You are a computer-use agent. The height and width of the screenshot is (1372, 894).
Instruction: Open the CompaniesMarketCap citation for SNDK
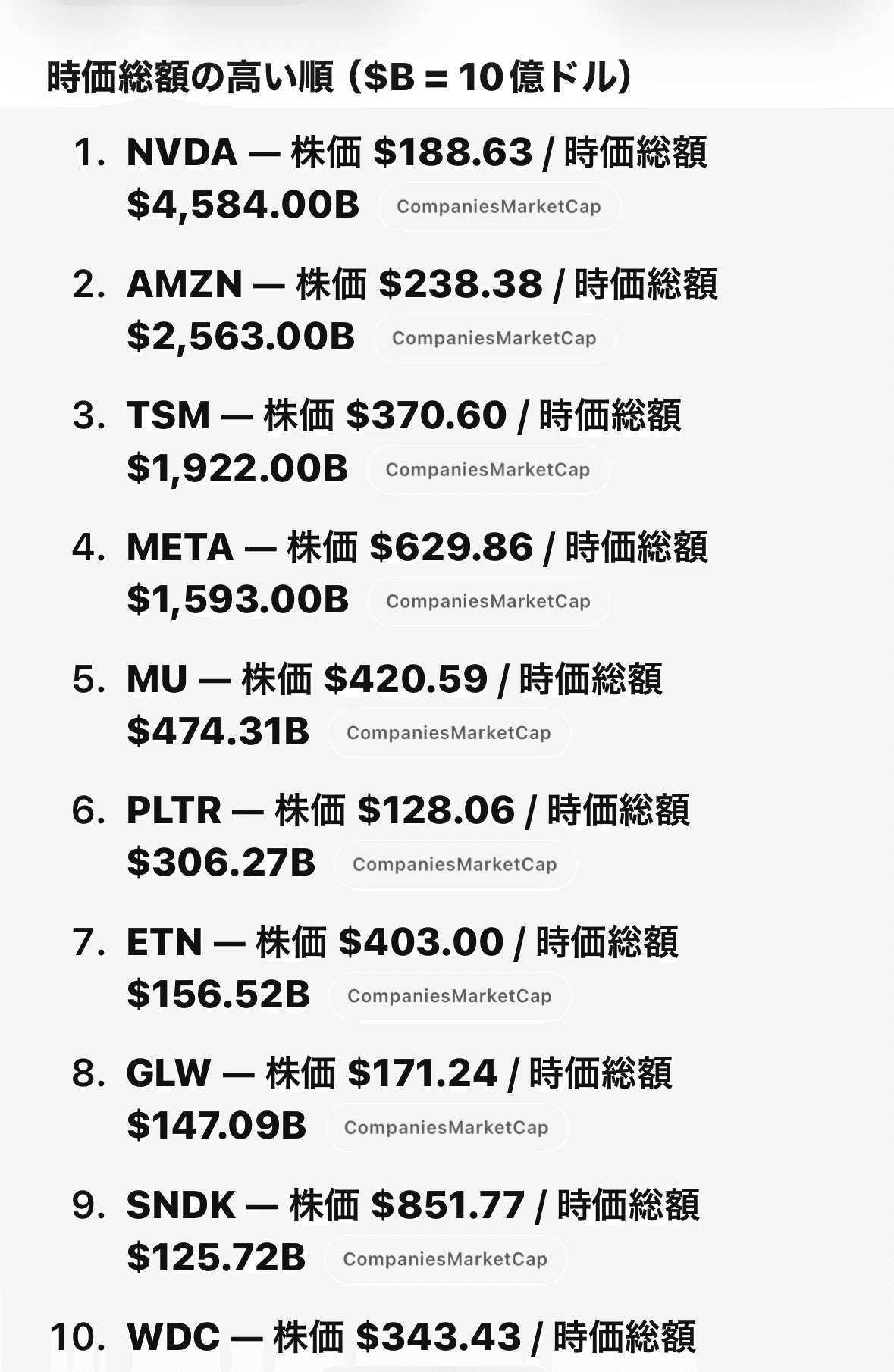pos(445,1259)
